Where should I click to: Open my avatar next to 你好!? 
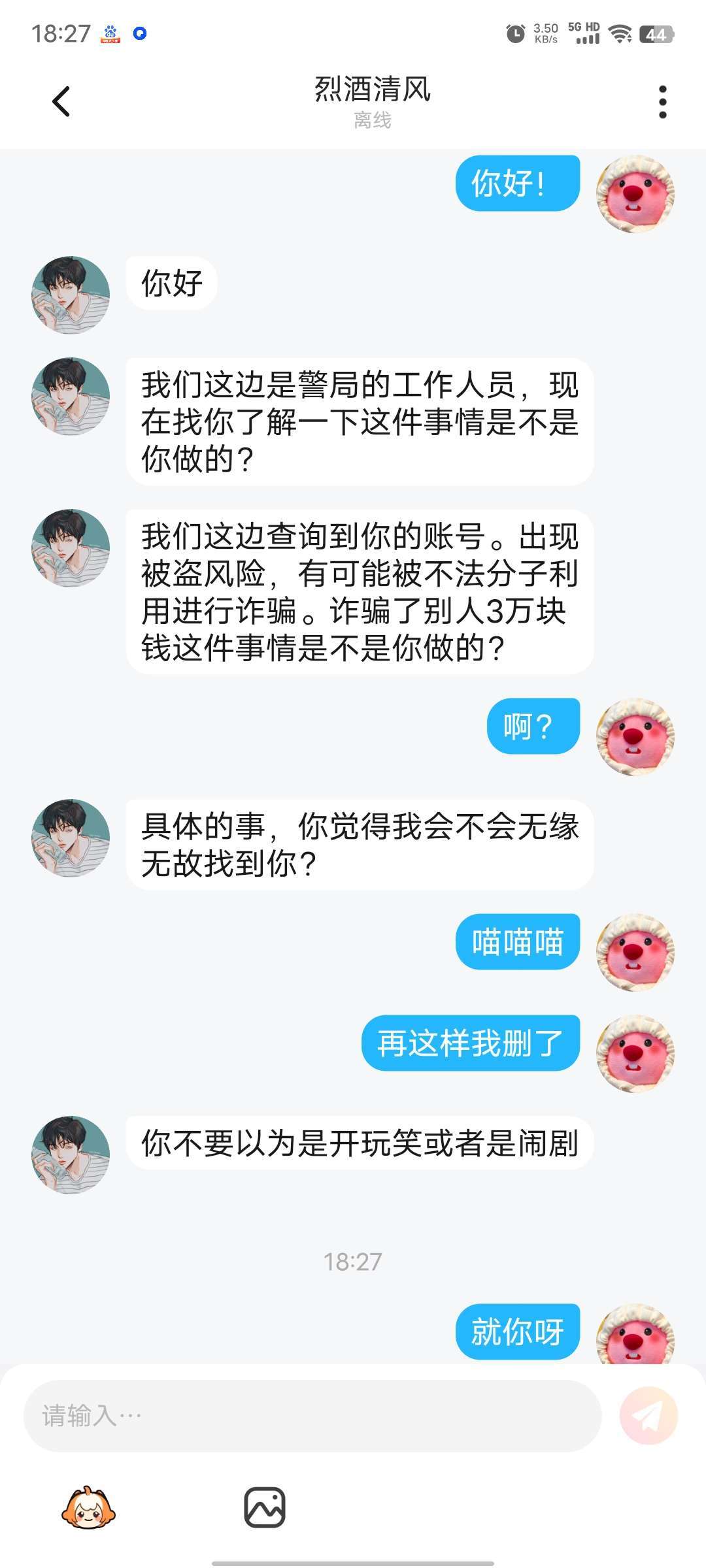tap(635, 194)
